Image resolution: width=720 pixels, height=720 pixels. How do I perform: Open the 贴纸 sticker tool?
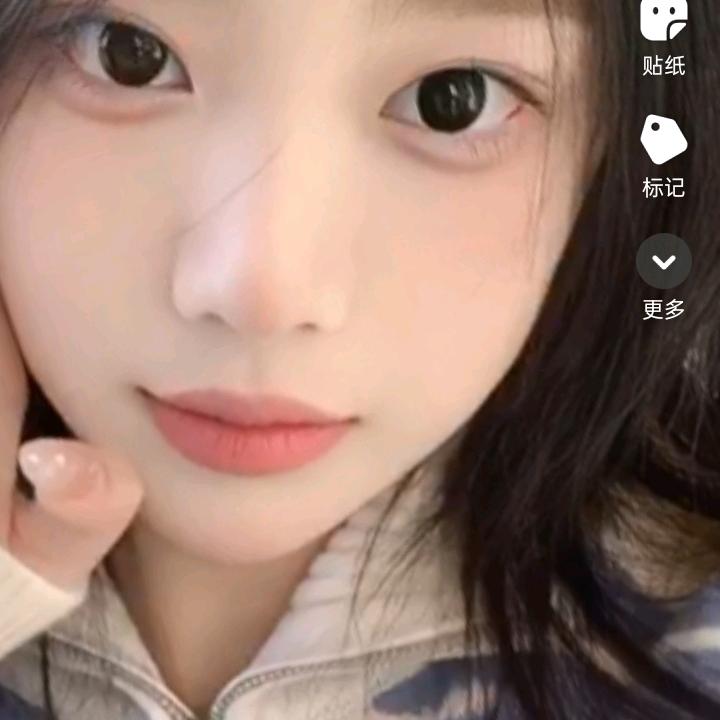click(663, 30)
